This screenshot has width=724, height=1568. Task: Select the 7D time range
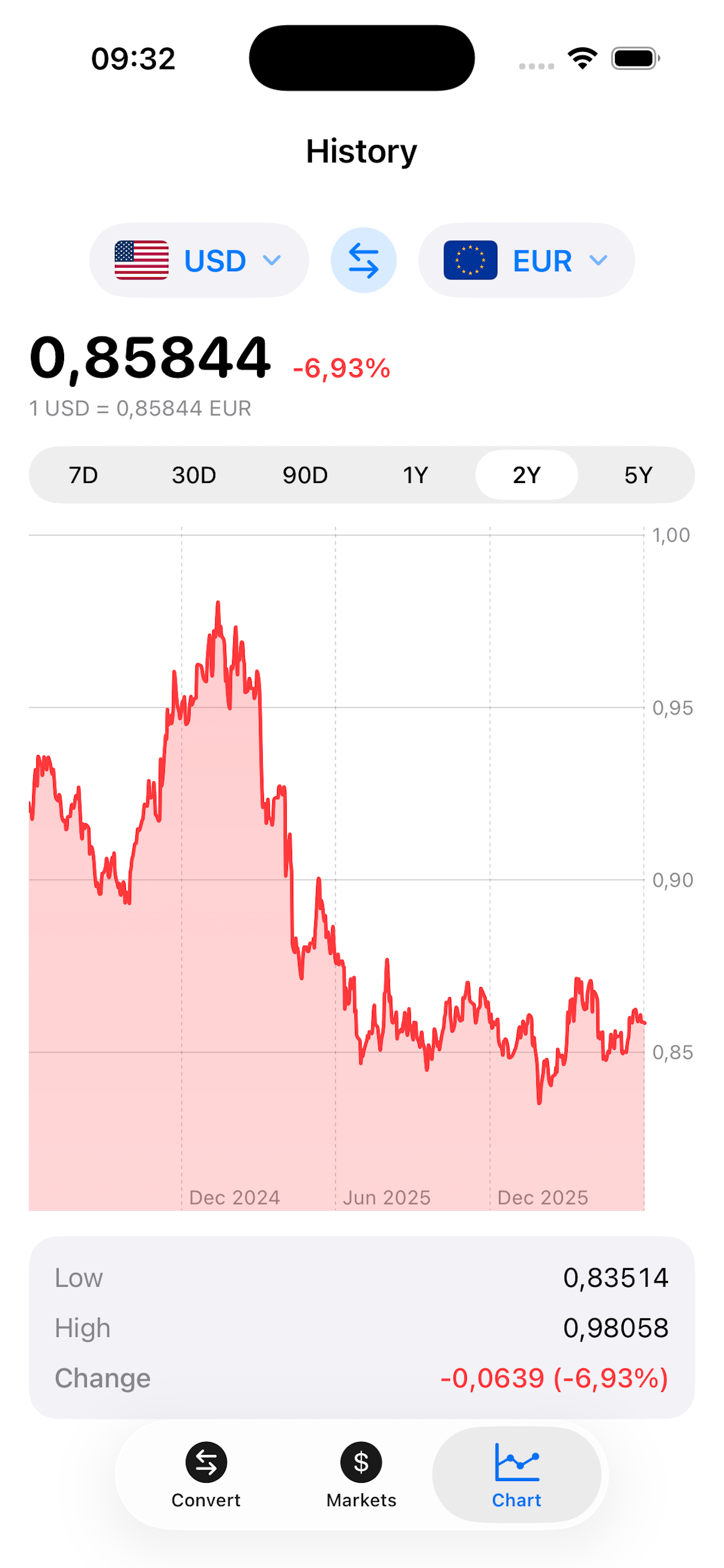[x=83, y=475]
